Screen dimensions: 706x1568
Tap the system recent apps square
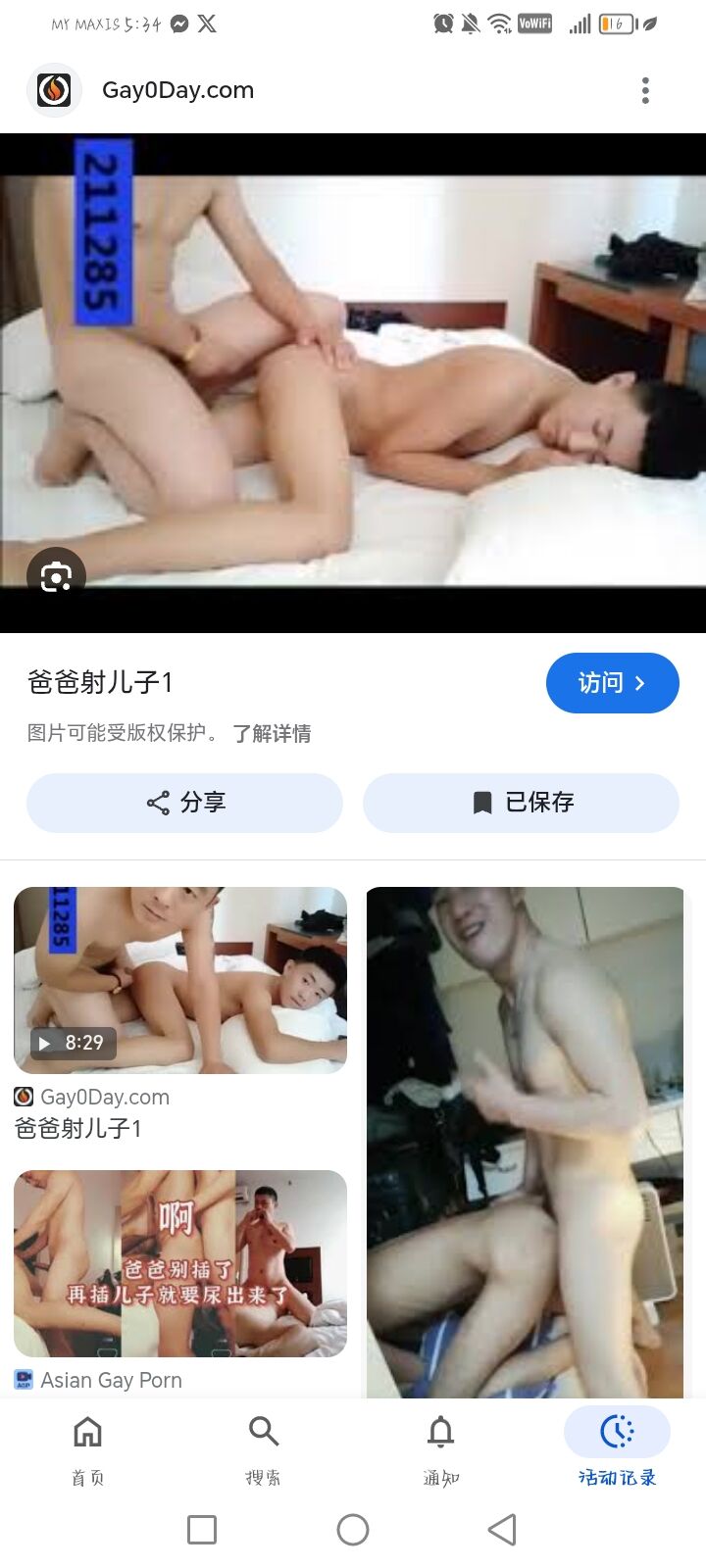(x=202, y=1530)
